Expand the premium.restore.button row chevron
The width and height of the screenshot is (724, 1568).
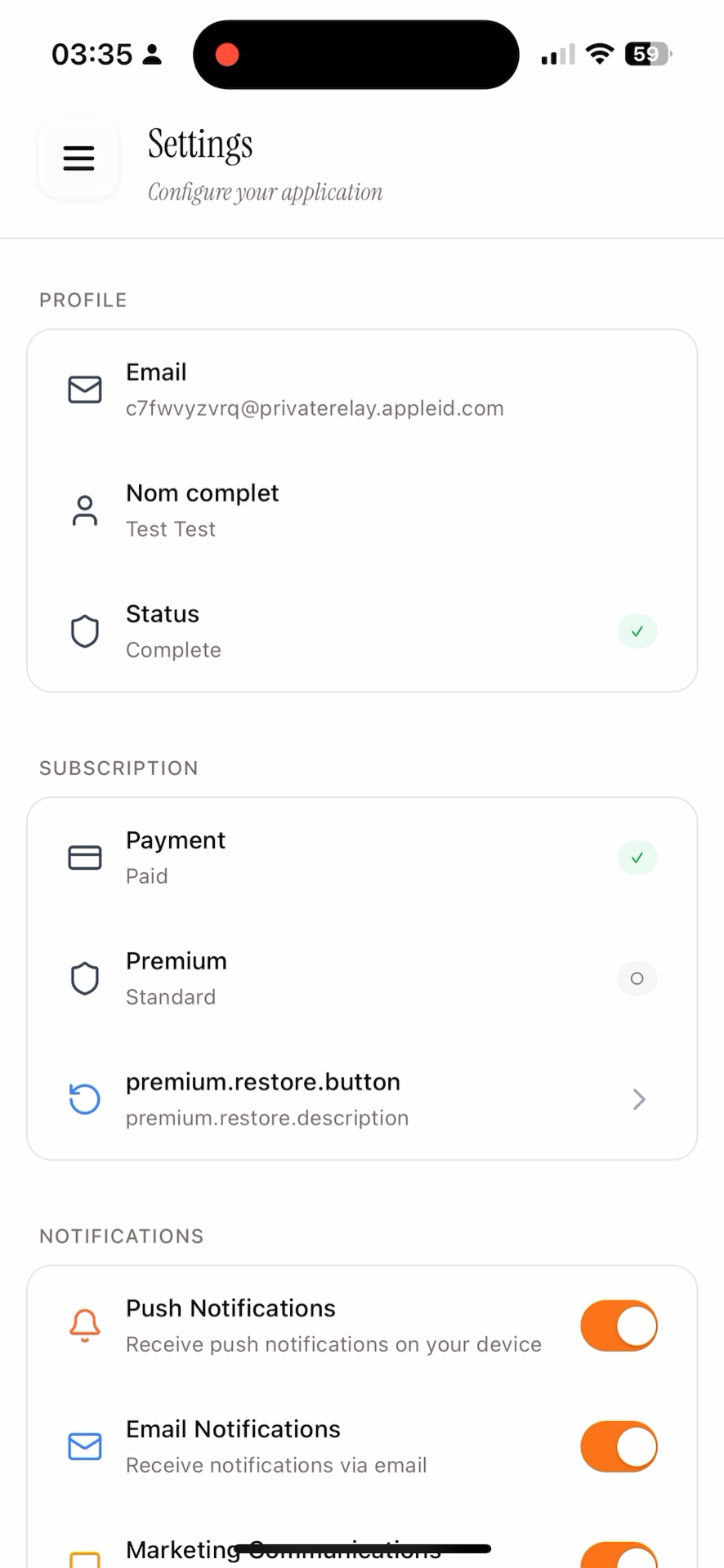coord(639,1098)
